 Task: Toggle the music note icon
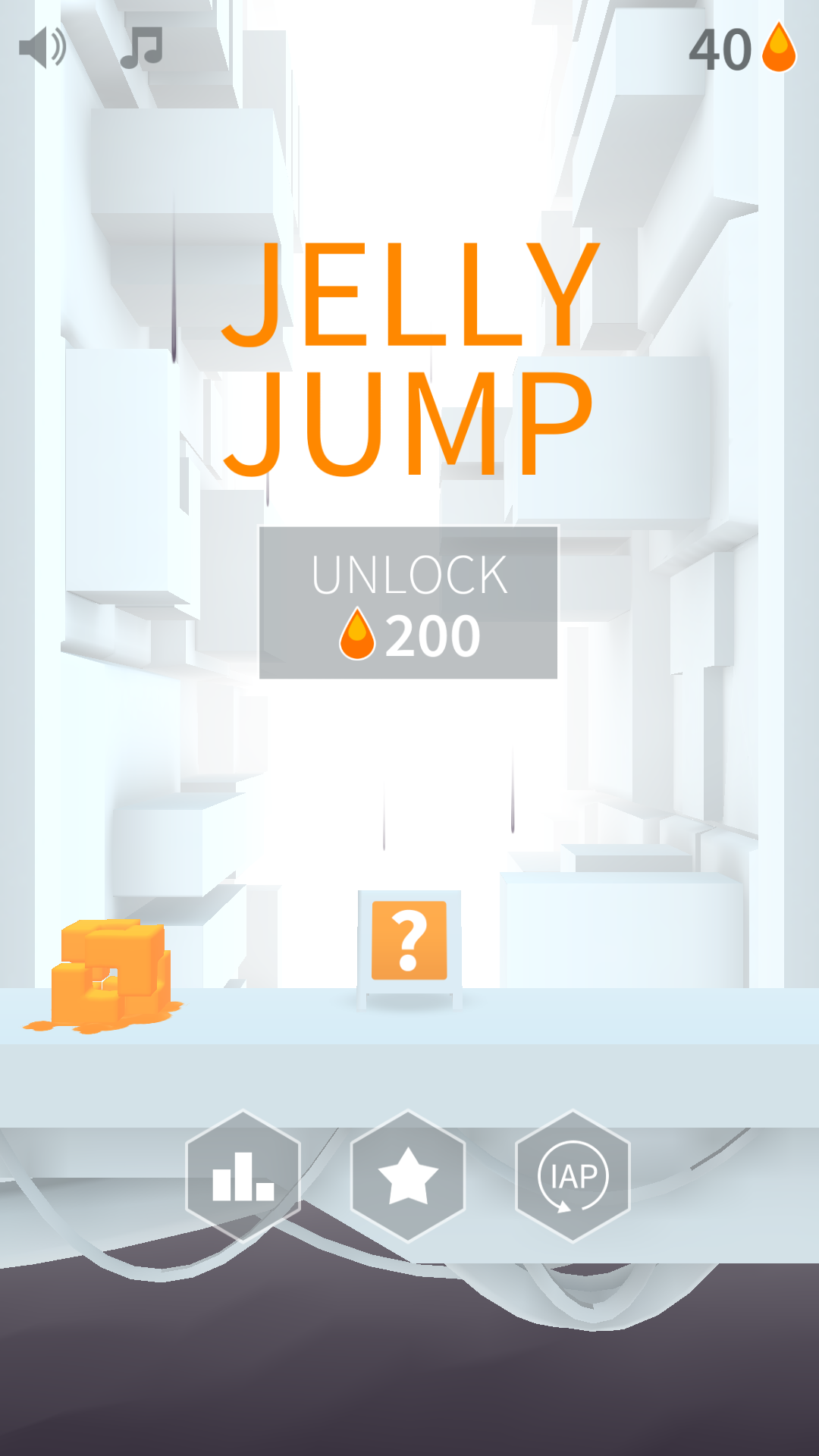pos(142,47)
